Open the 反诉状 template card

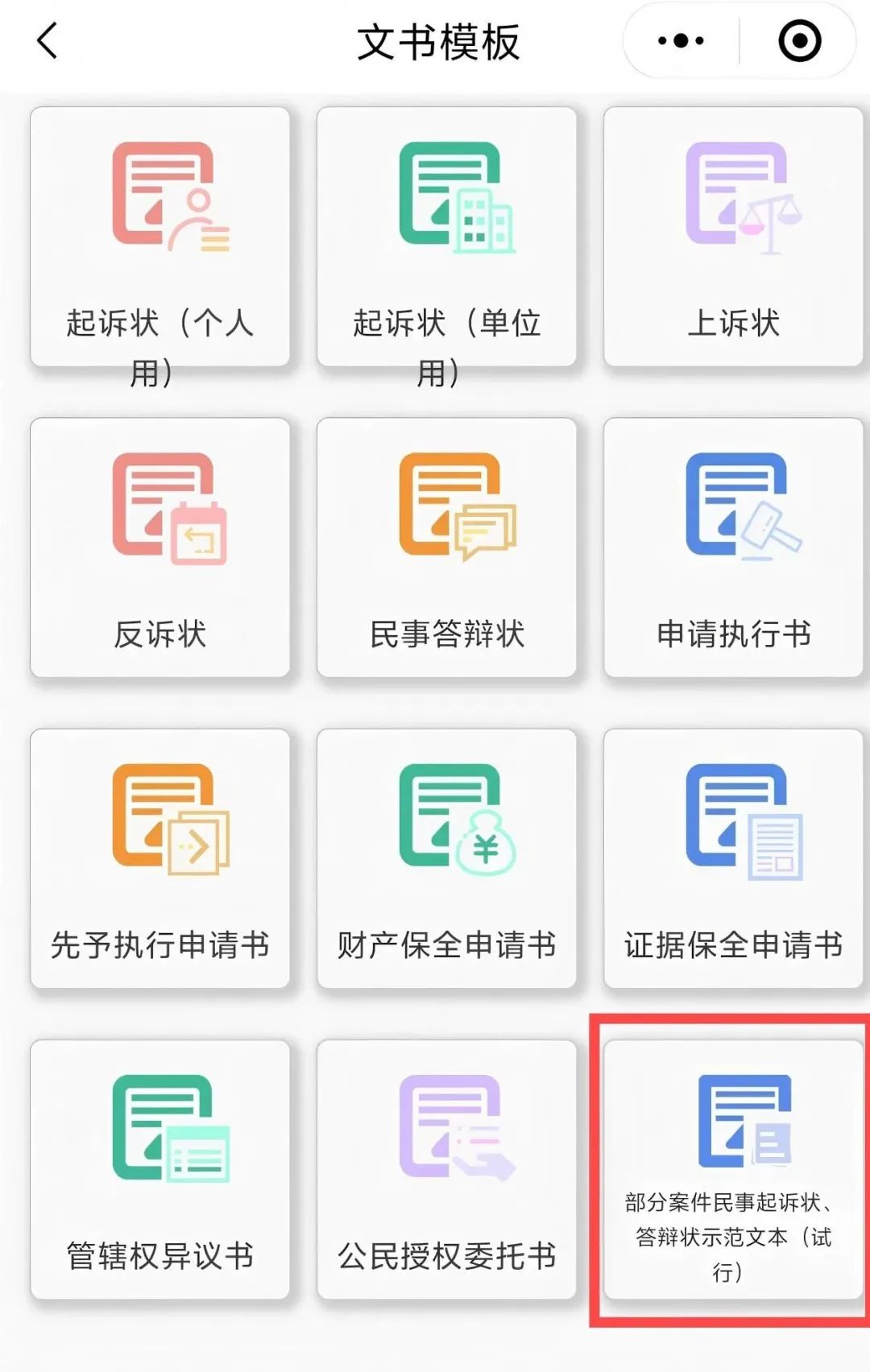(159, 548)
